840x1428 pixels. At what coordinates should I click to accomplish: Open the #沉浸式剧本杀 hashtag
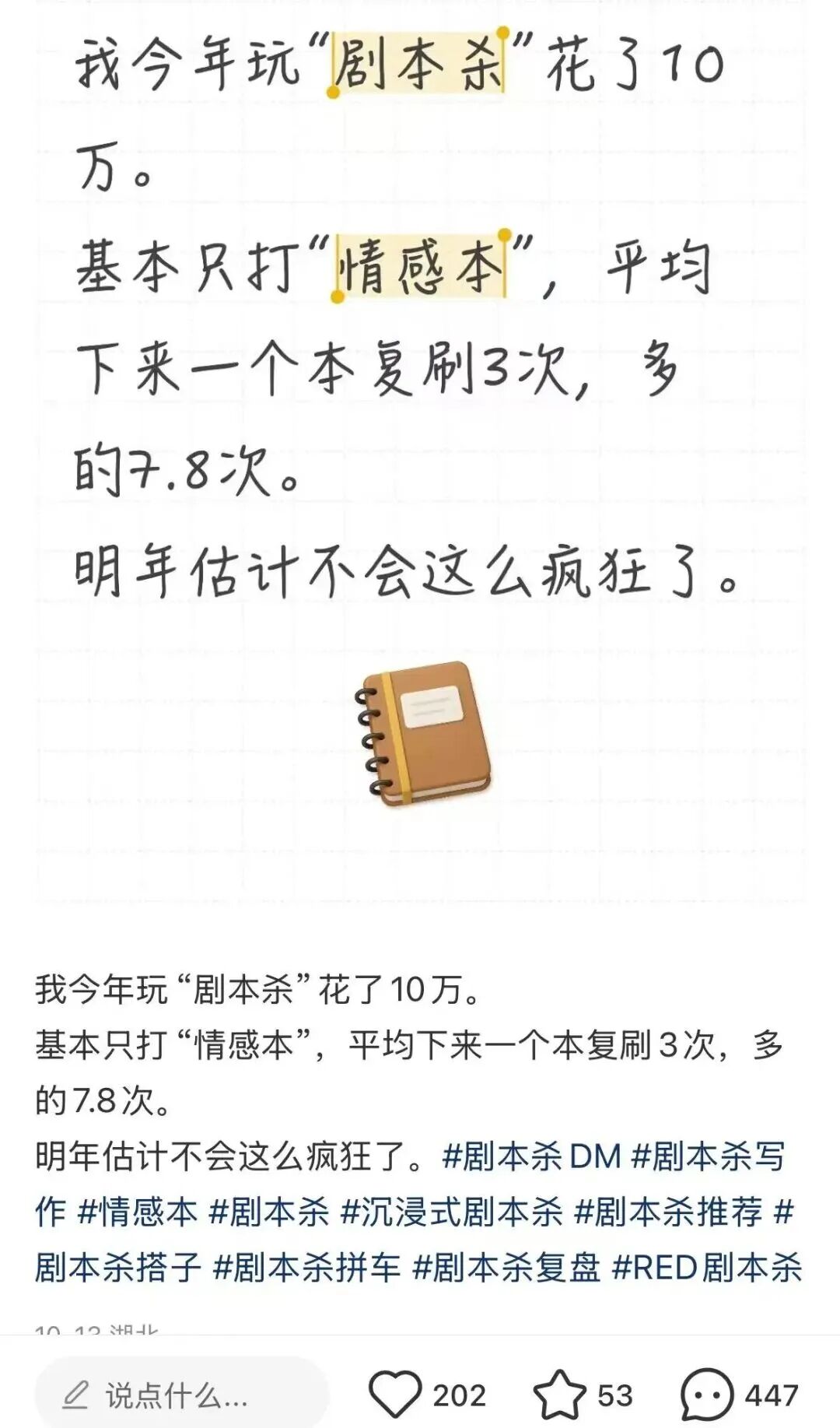[x=452, y=1212]
